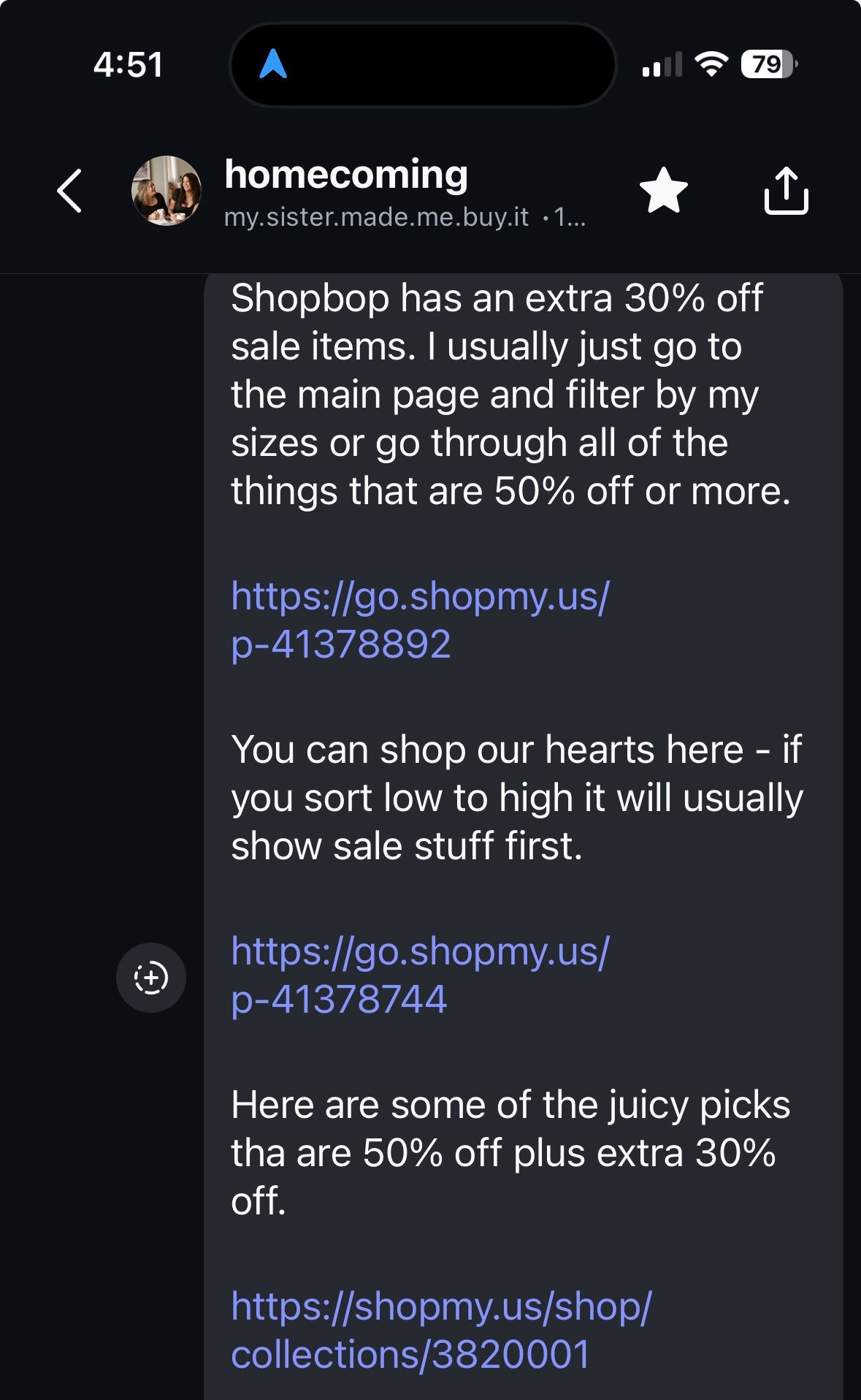Share the homecoming channel
The height and width of the screenshot is (1400, 861).
point(786,191)
